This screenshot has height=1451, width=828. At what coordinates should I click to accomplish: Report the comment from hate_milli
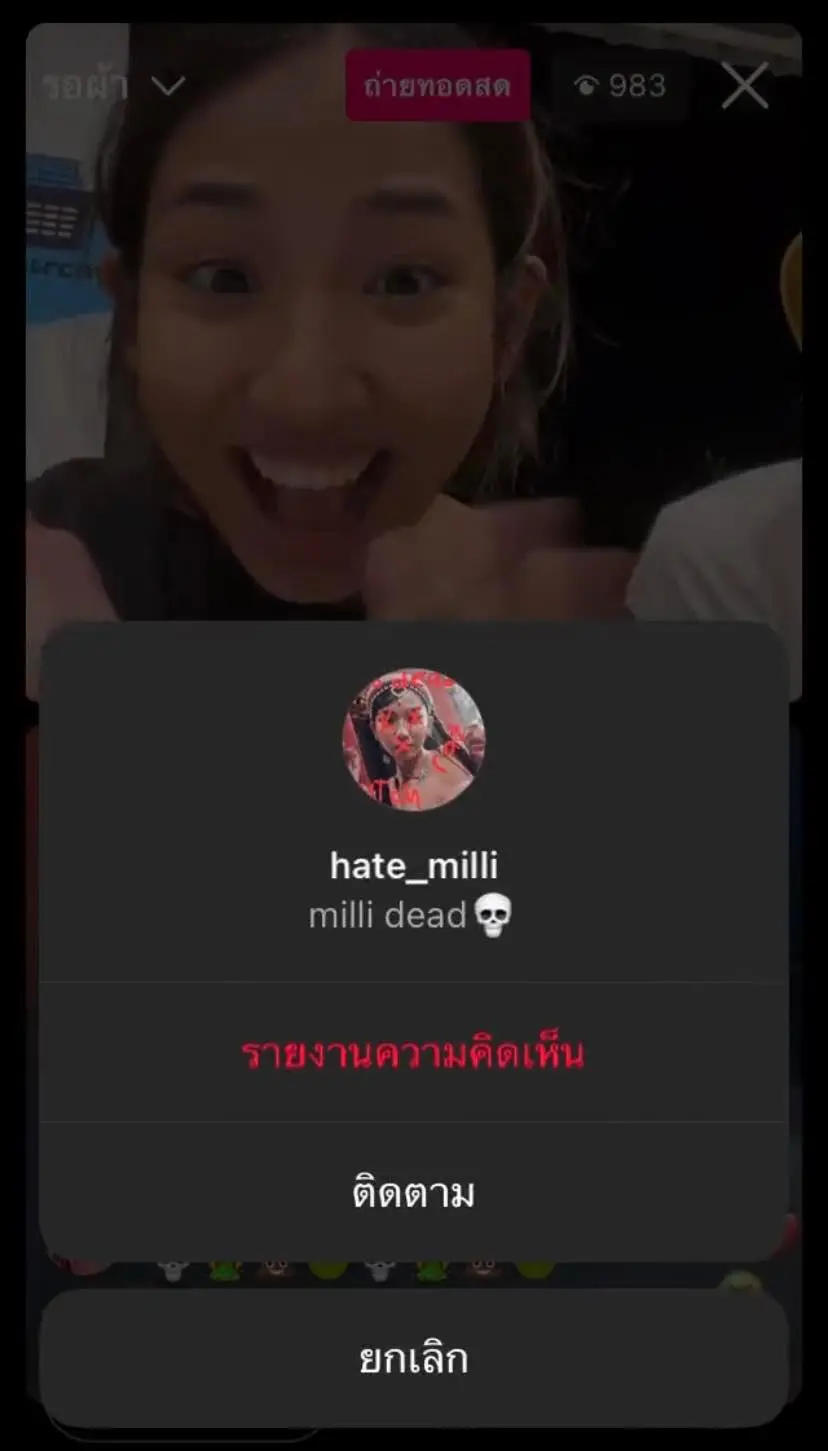413,1053
